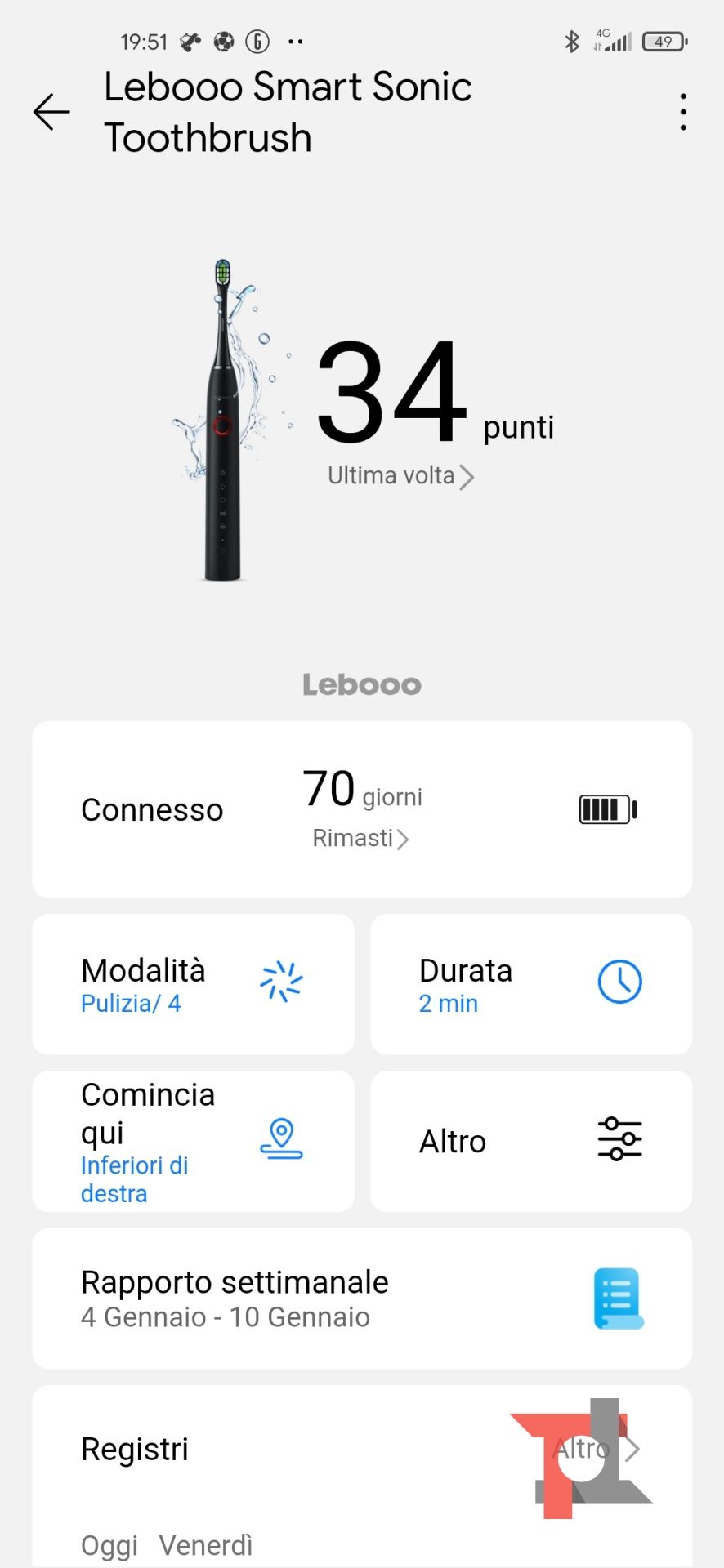Change the Durata brushing time
The height and width of the screenshot is (1568, 724).
coord(531,984)
